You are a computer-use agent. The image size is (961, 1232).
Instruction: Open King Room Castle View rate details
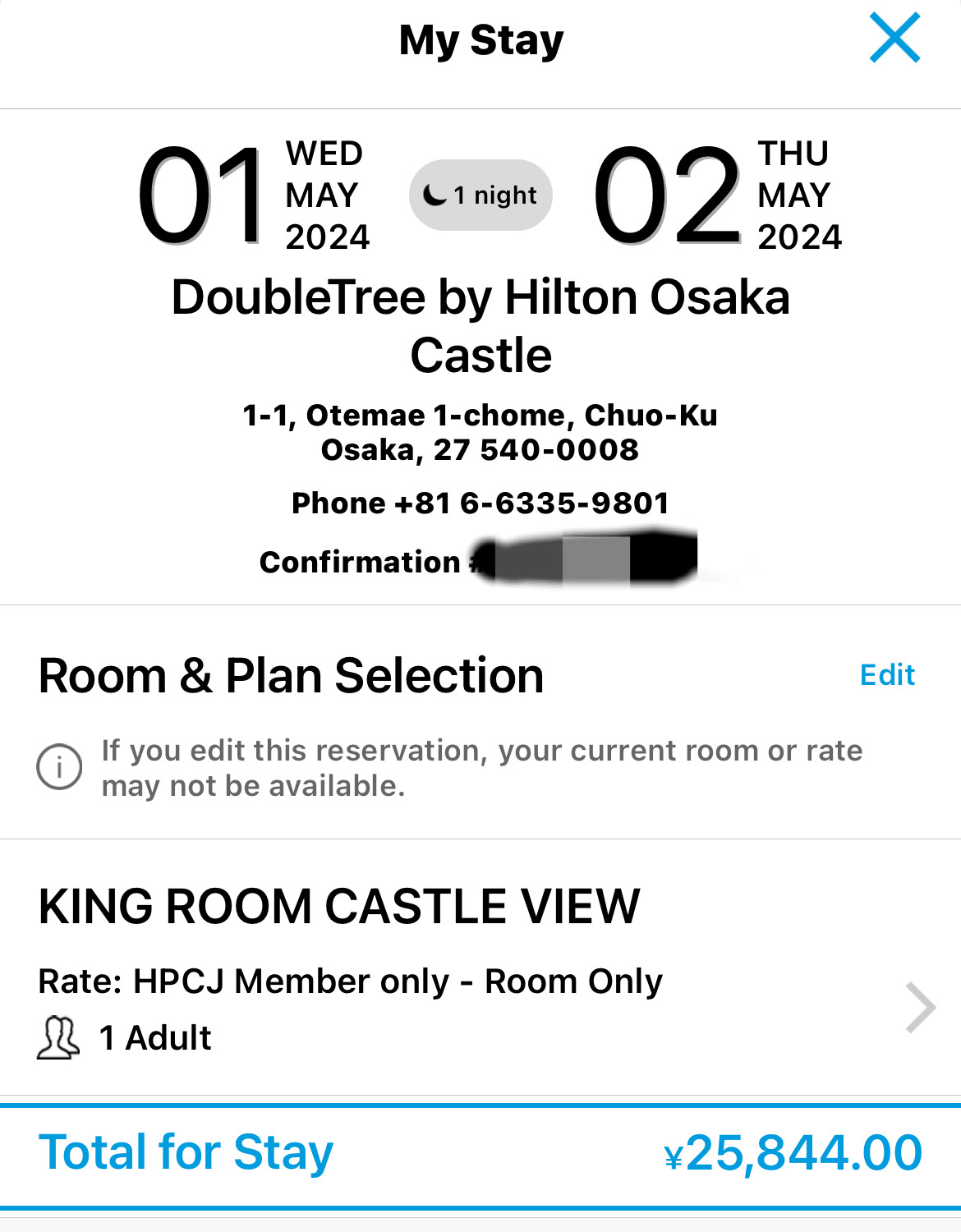(x=920, y=1007)
